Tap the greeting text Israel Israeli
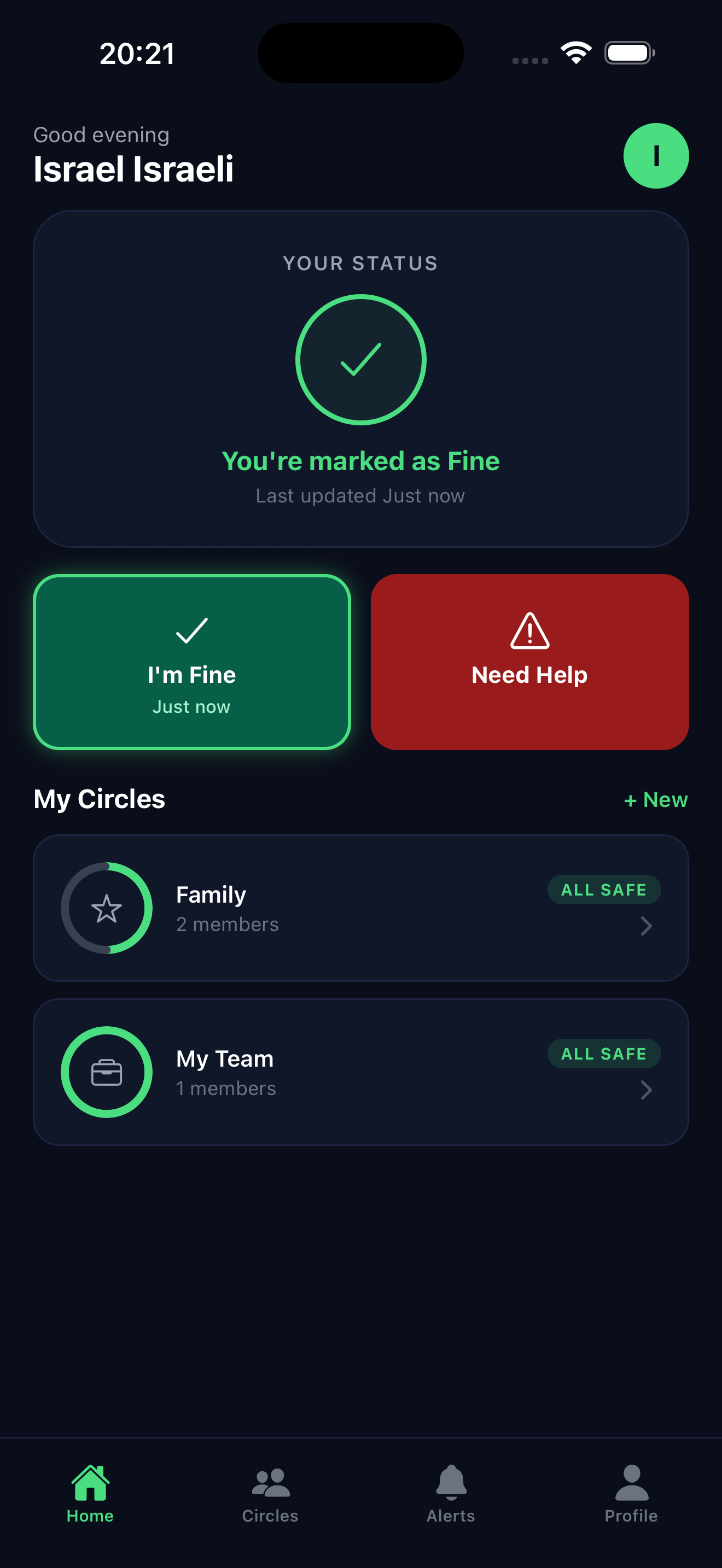Screen dimensions: 722x1568 click(133, 168)
